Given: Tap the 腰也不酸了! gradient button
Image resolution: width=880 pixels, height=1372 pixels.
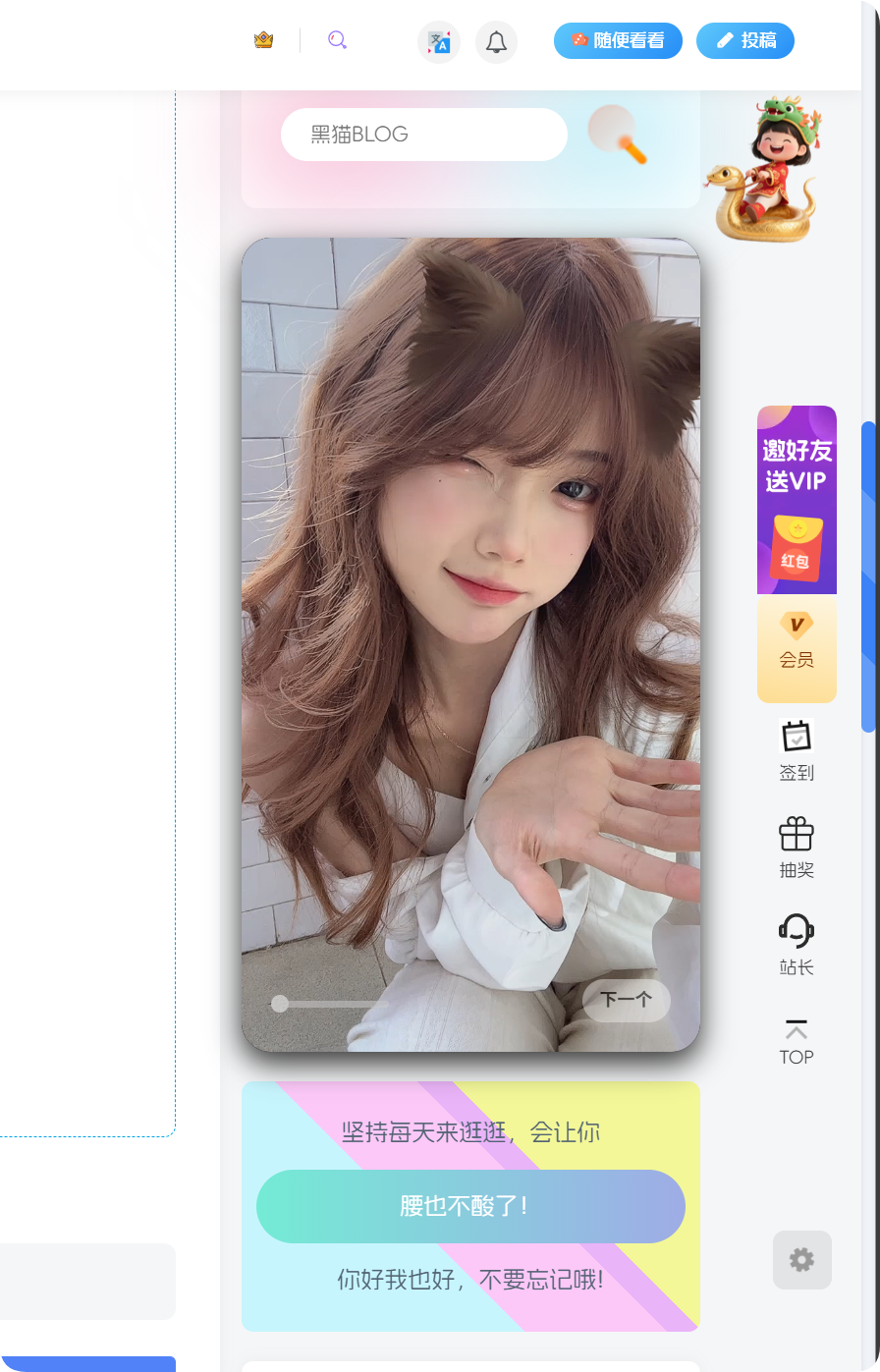Looking at the screenshot, I should (x=470, y=1206).
